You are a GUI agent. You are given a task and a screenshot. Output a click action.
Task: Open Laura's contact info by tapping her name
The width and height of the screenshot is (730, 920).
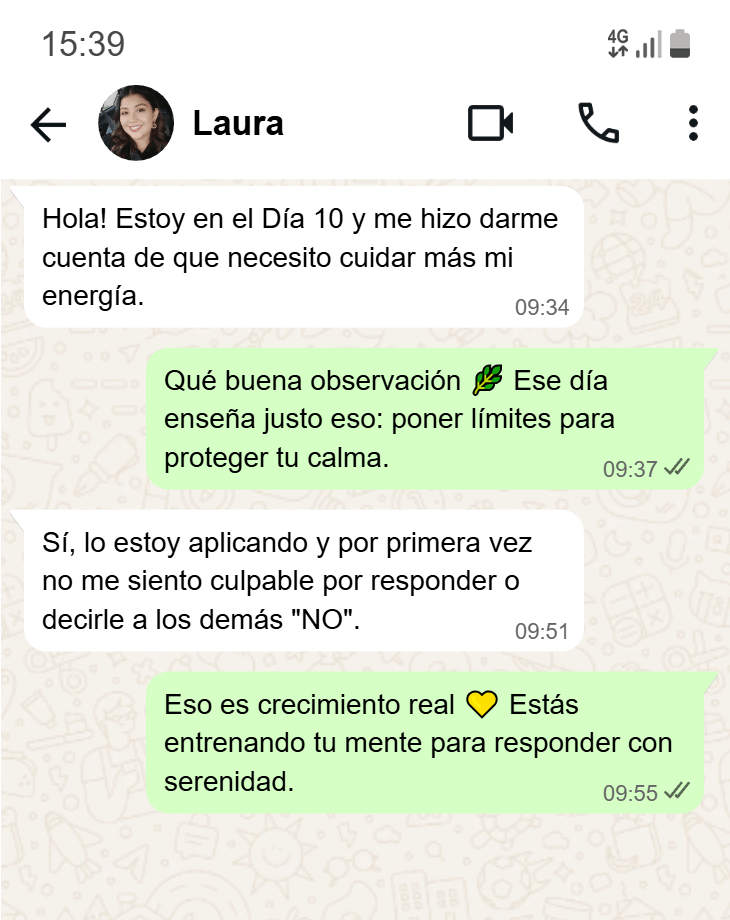237,123
